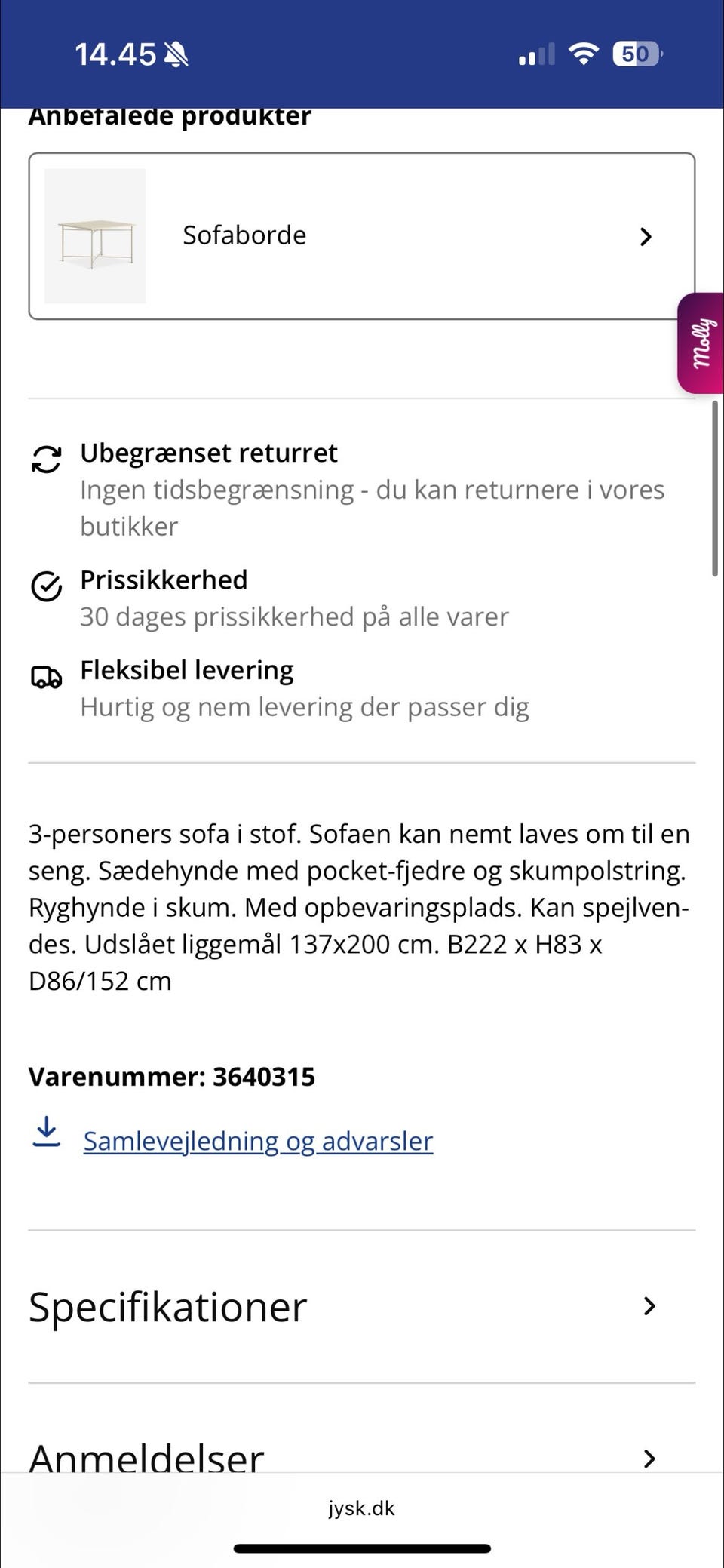Click the muted notifications bell icon in status bar
Viewport: 724px width, 1568px height.
coord(177,53)
